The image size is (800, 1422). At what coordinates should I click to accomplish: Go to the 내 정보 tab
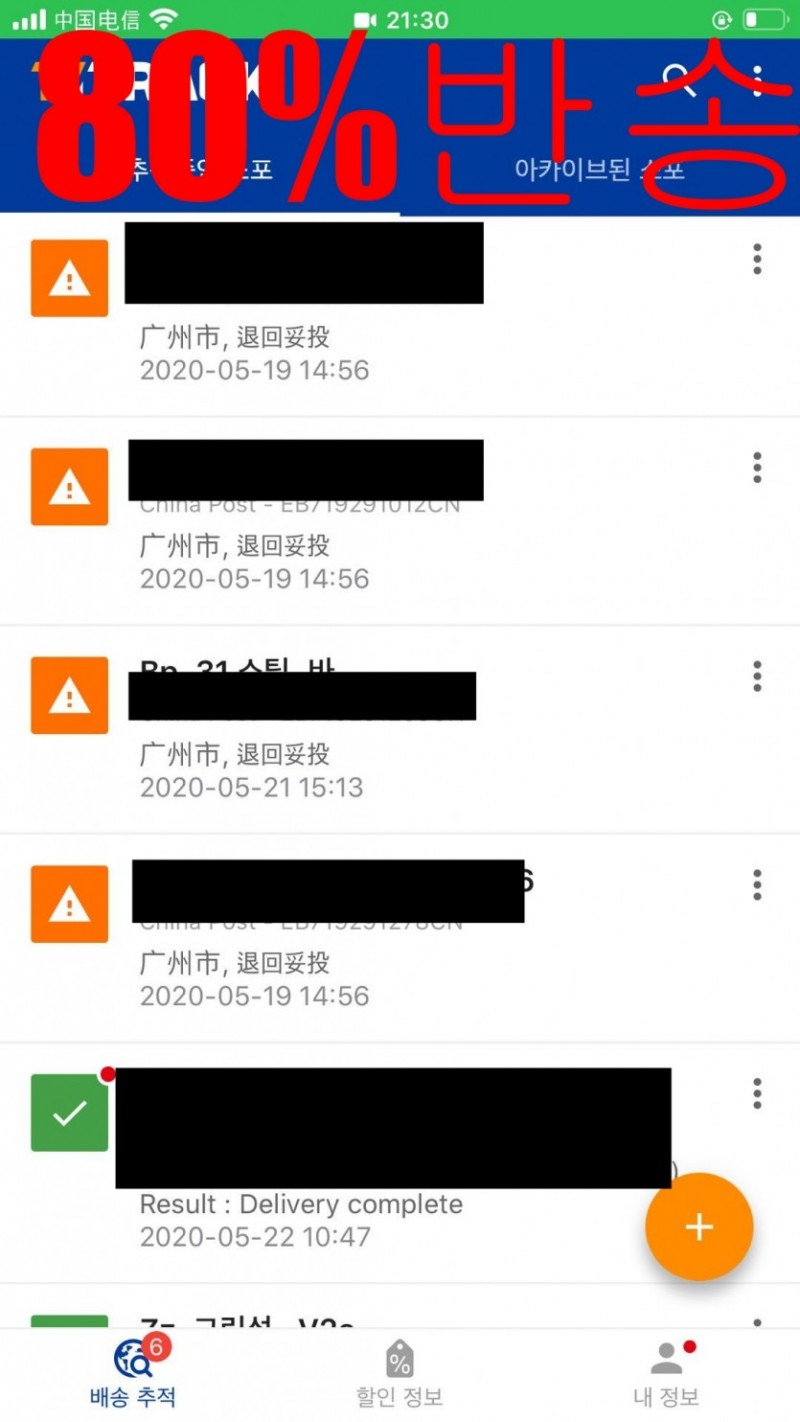click(x=666, y=1375)
